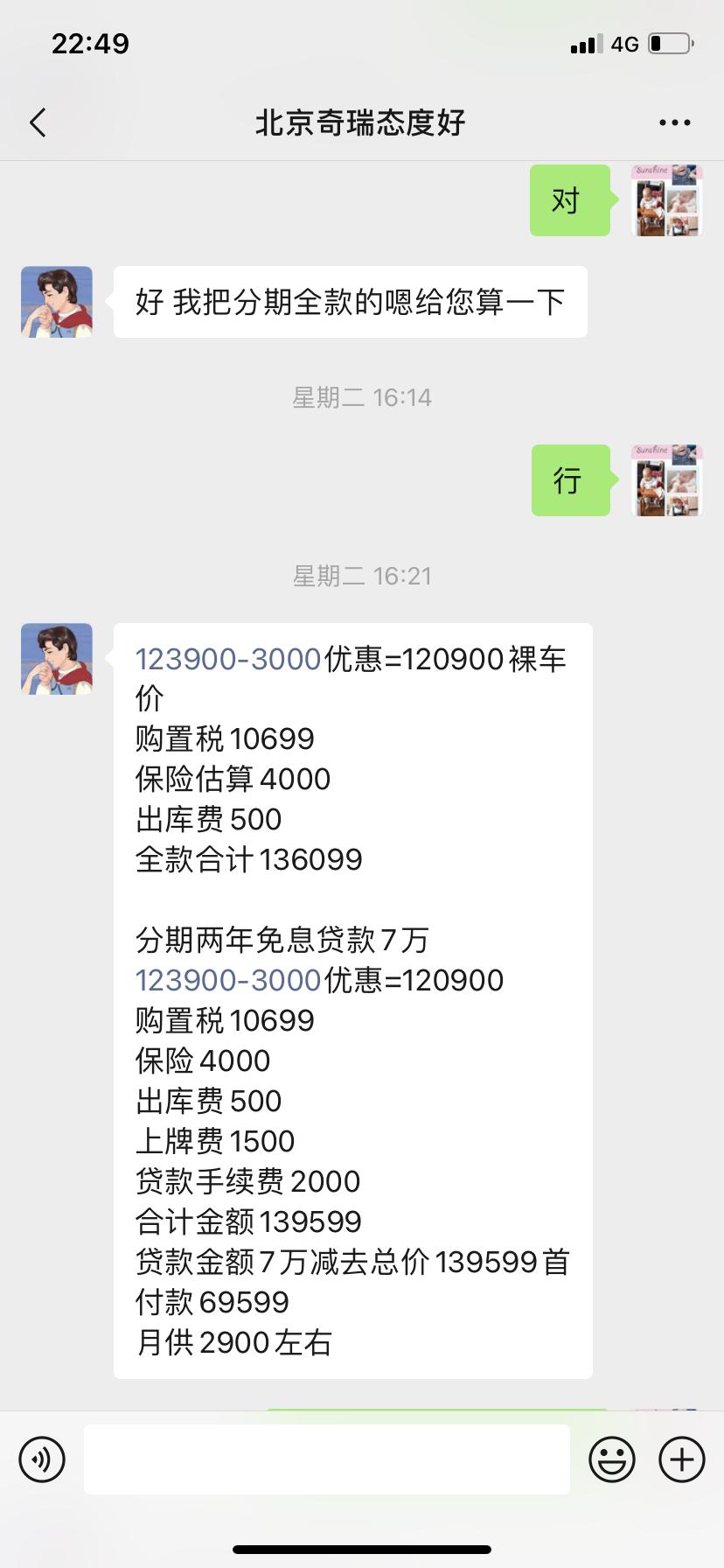
Task: Open my avatar next to "对"
Action: [x=666, y=200]
